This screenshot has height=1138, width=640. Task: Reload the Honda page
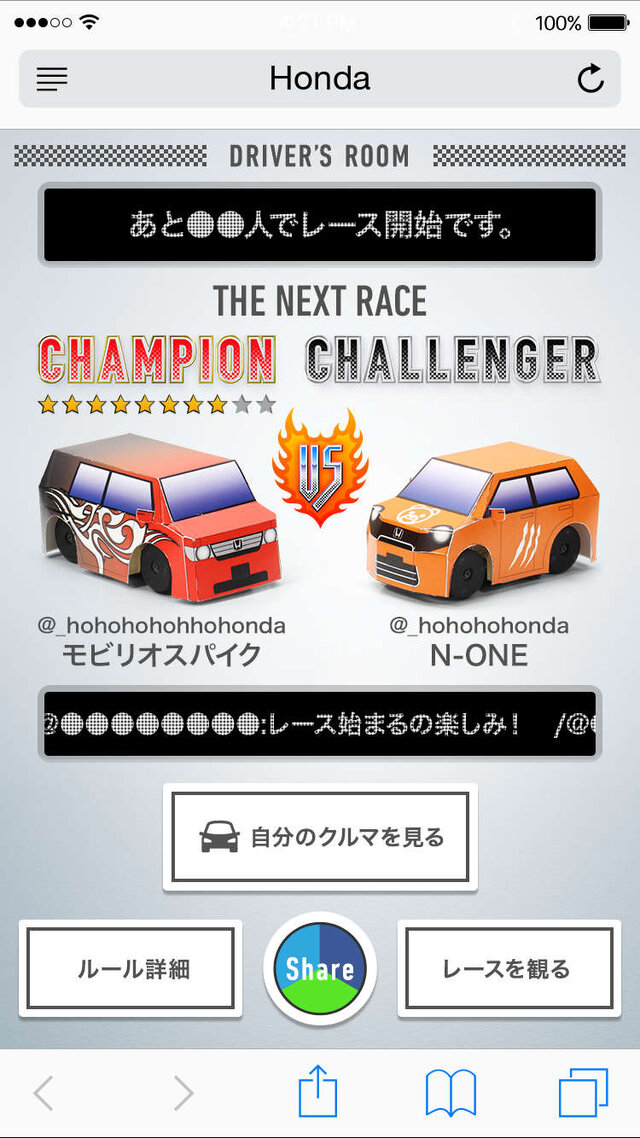coord(591,79)
